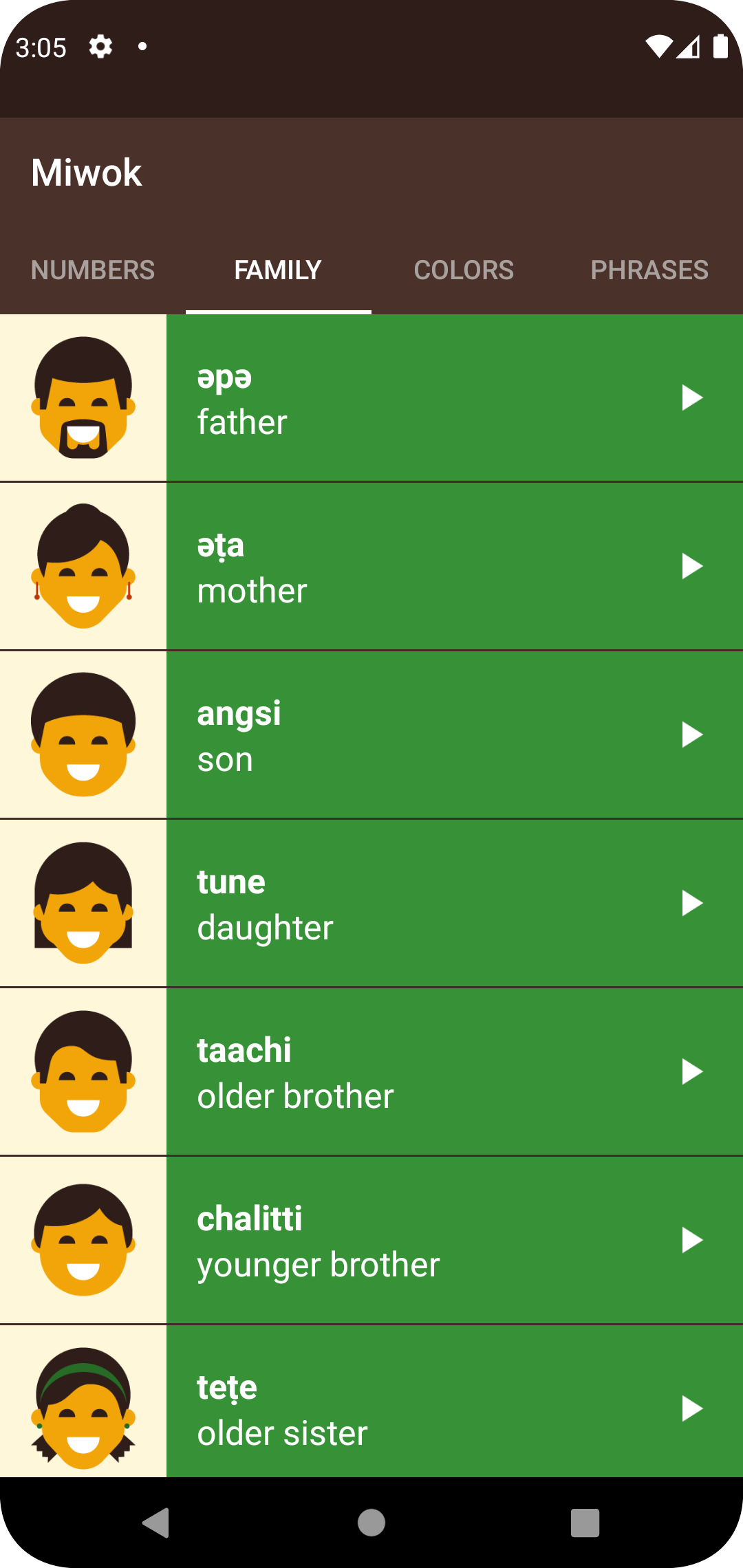743x1568 pixels.
Task: Play pronunciation for əpə (father)
Action: pos(691,398)
